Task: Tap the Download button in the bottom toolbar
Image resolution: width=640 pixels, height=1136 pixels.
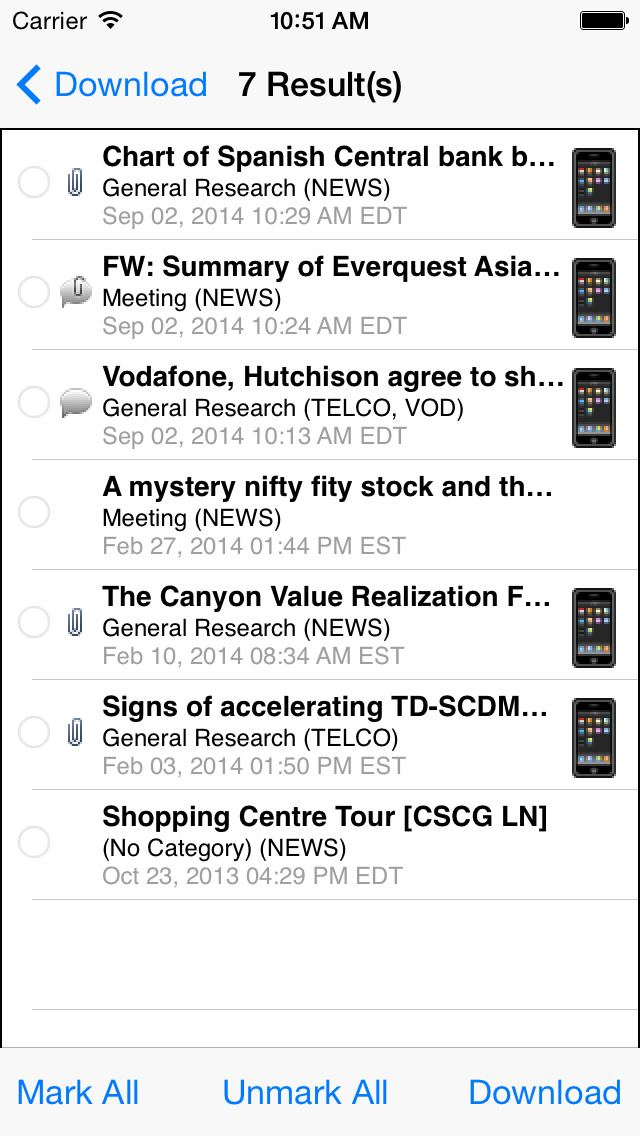Action: coord(545,1093)
